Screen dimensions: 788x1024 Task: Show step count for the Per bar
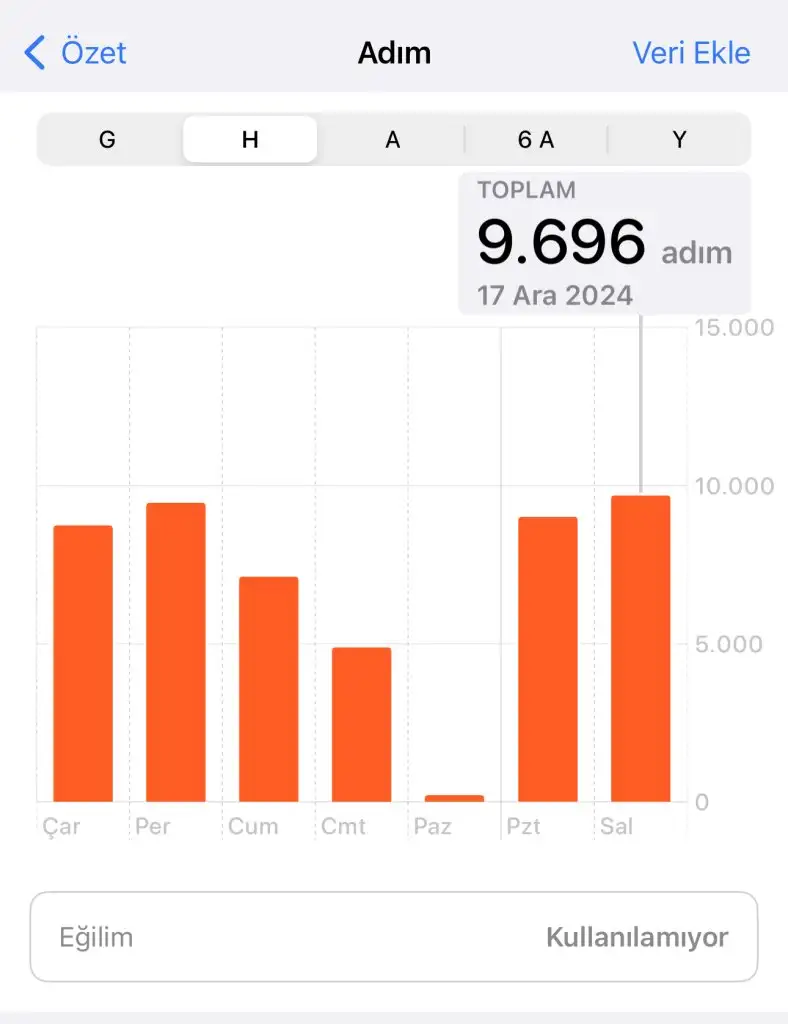tap(176, 652)
